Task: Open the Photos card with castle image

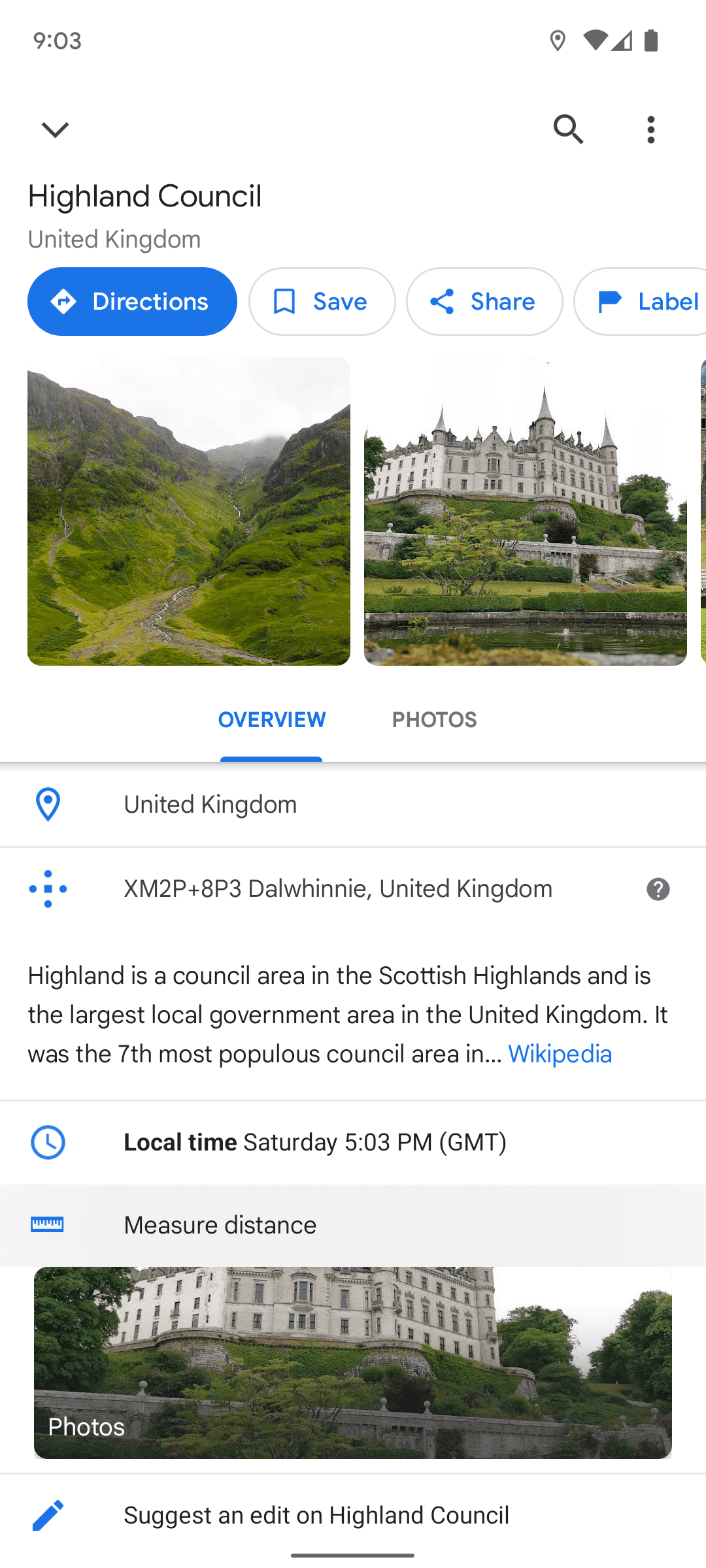Action: (353, 1362)
